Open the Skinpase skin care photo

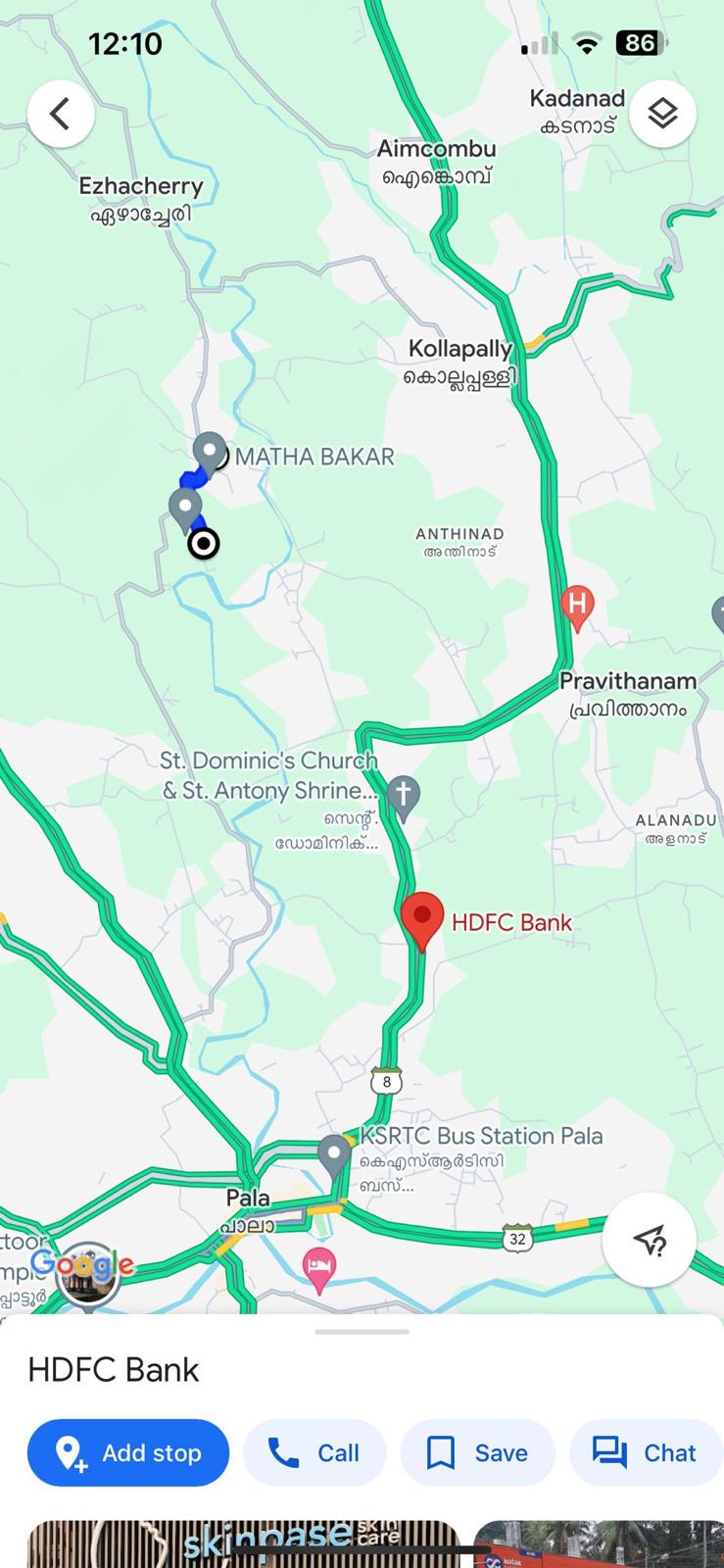[x=243, y=1544]
